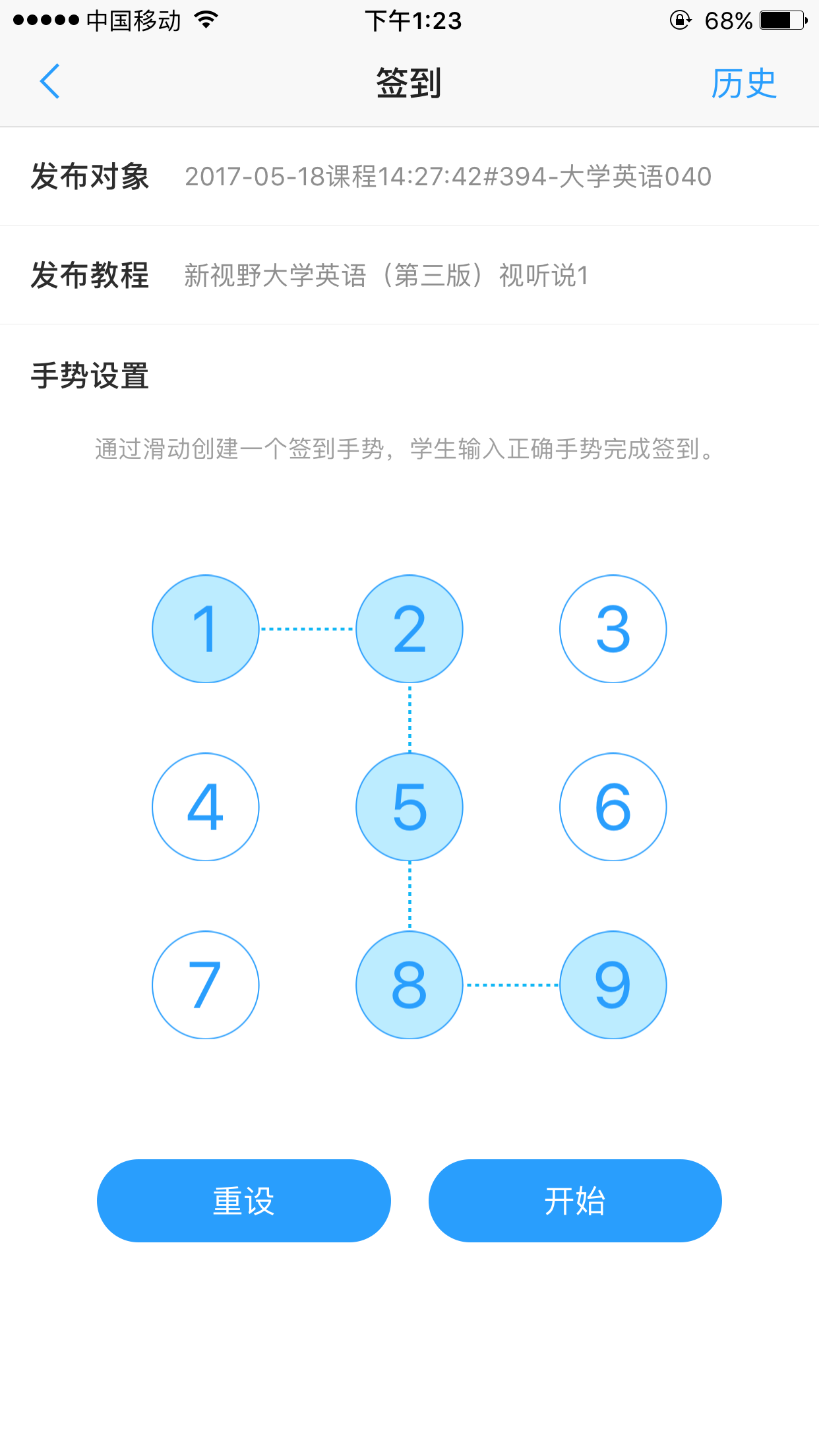Image resolution: width=819 pixels, height=1456 pixels.
Task: Open the 历史 sign-in history
Action: (743, 84)
